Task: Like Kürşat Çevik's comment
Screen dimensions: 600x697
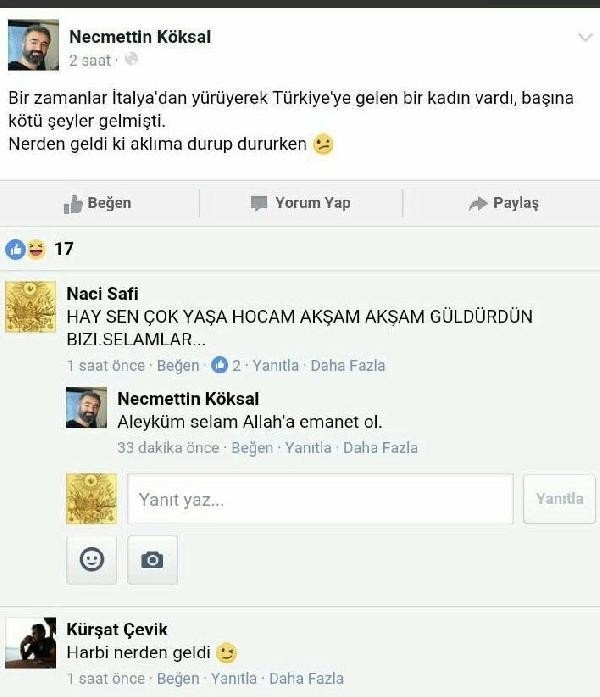Action: tap(178, 679)
